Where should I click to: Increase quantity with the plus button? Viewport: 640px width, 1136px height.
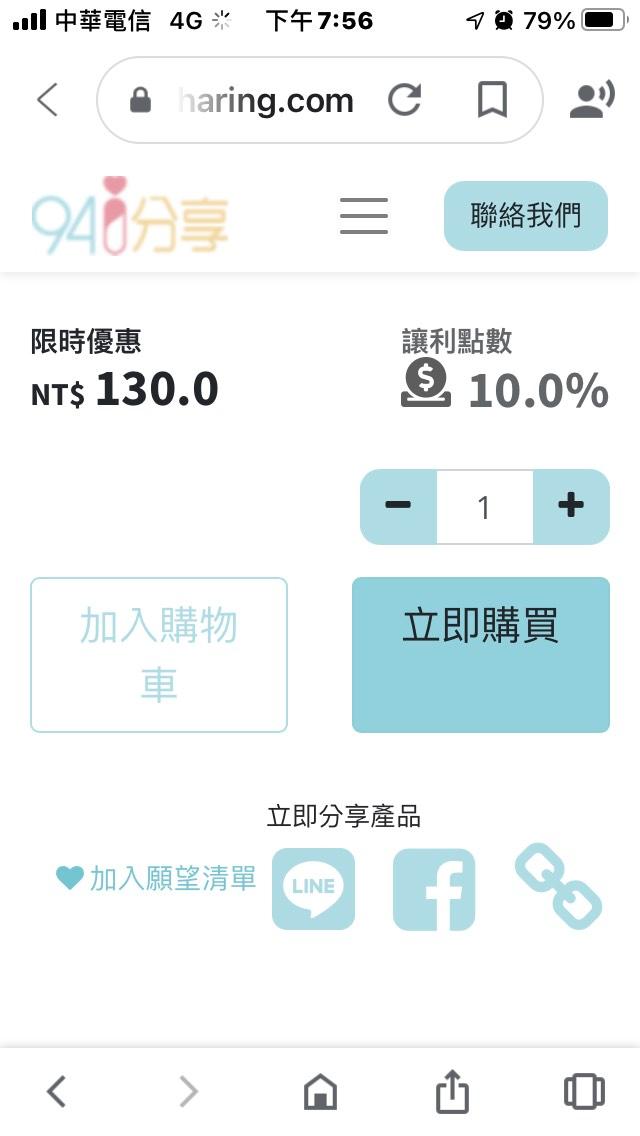(571, 506)
